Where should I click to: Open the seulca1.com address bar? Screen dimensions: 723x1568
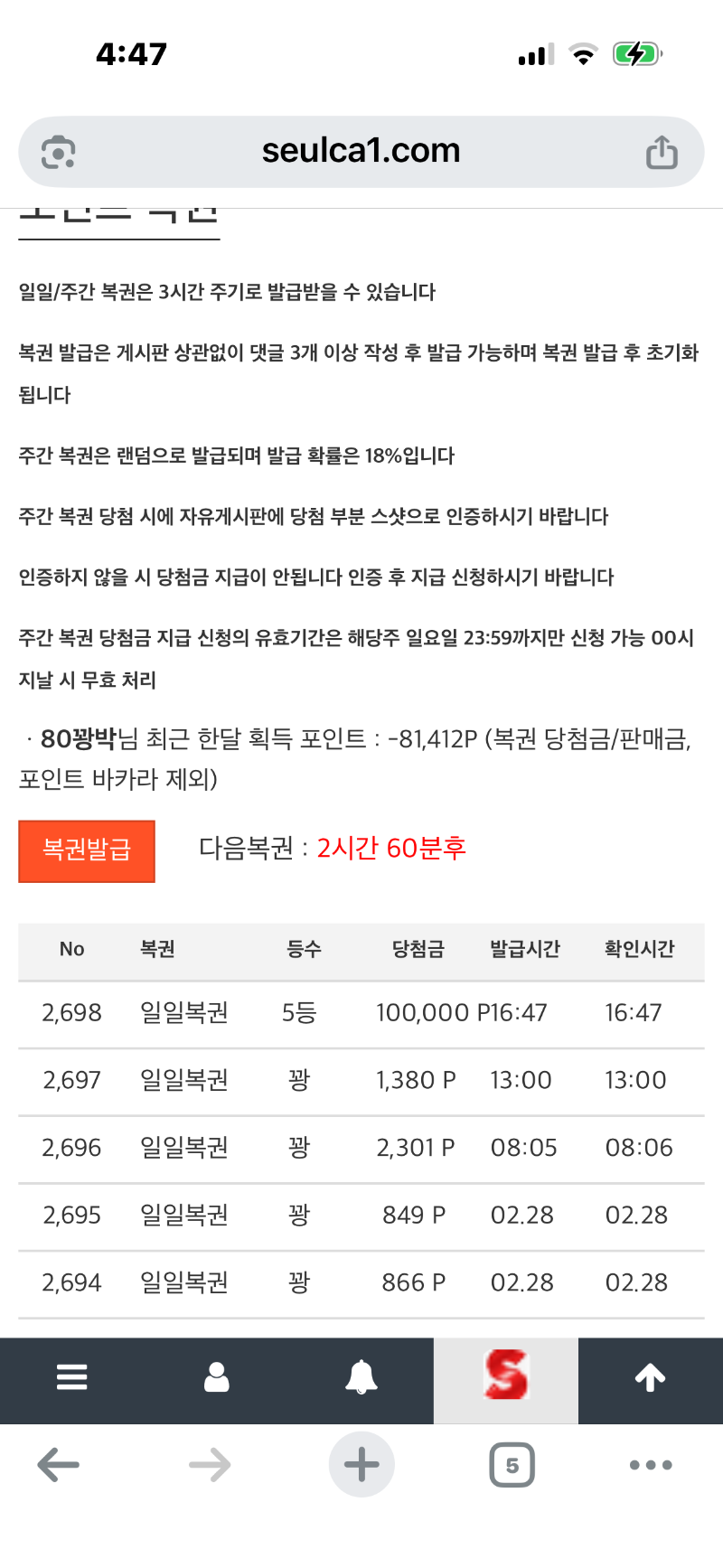(361, 151)
